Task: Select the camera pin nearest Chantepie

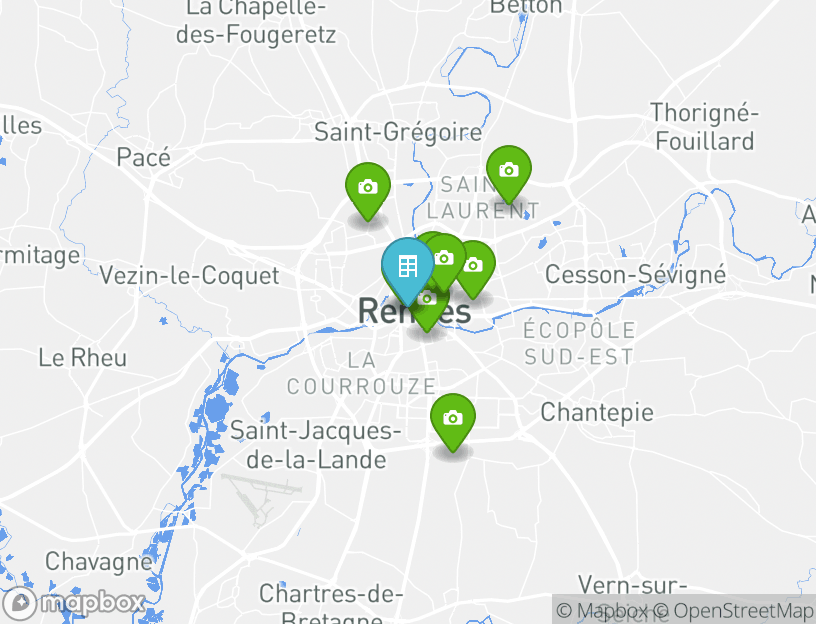Action: 453,419
